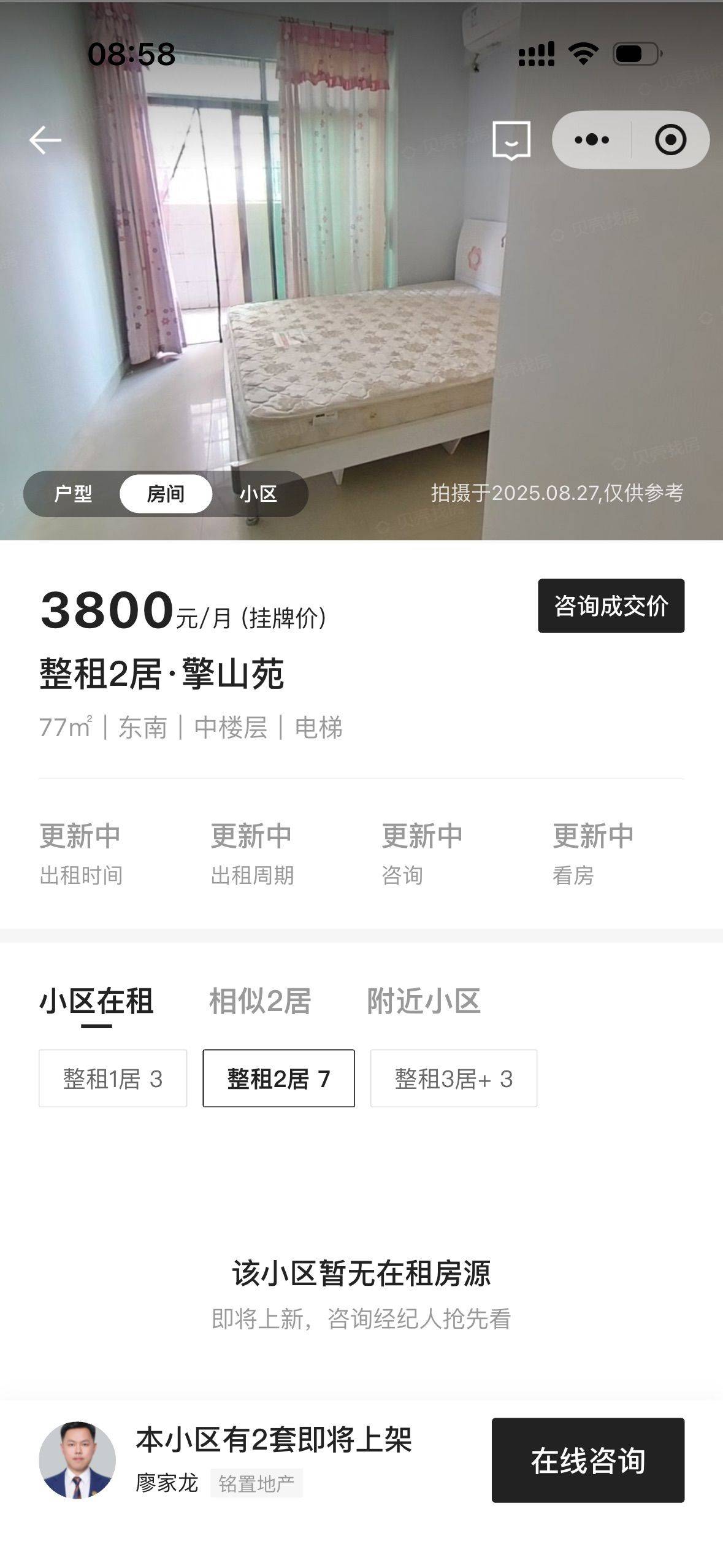Open the mini program more menu
Viewport: 723px width, 1568px height.
point(592,140)
